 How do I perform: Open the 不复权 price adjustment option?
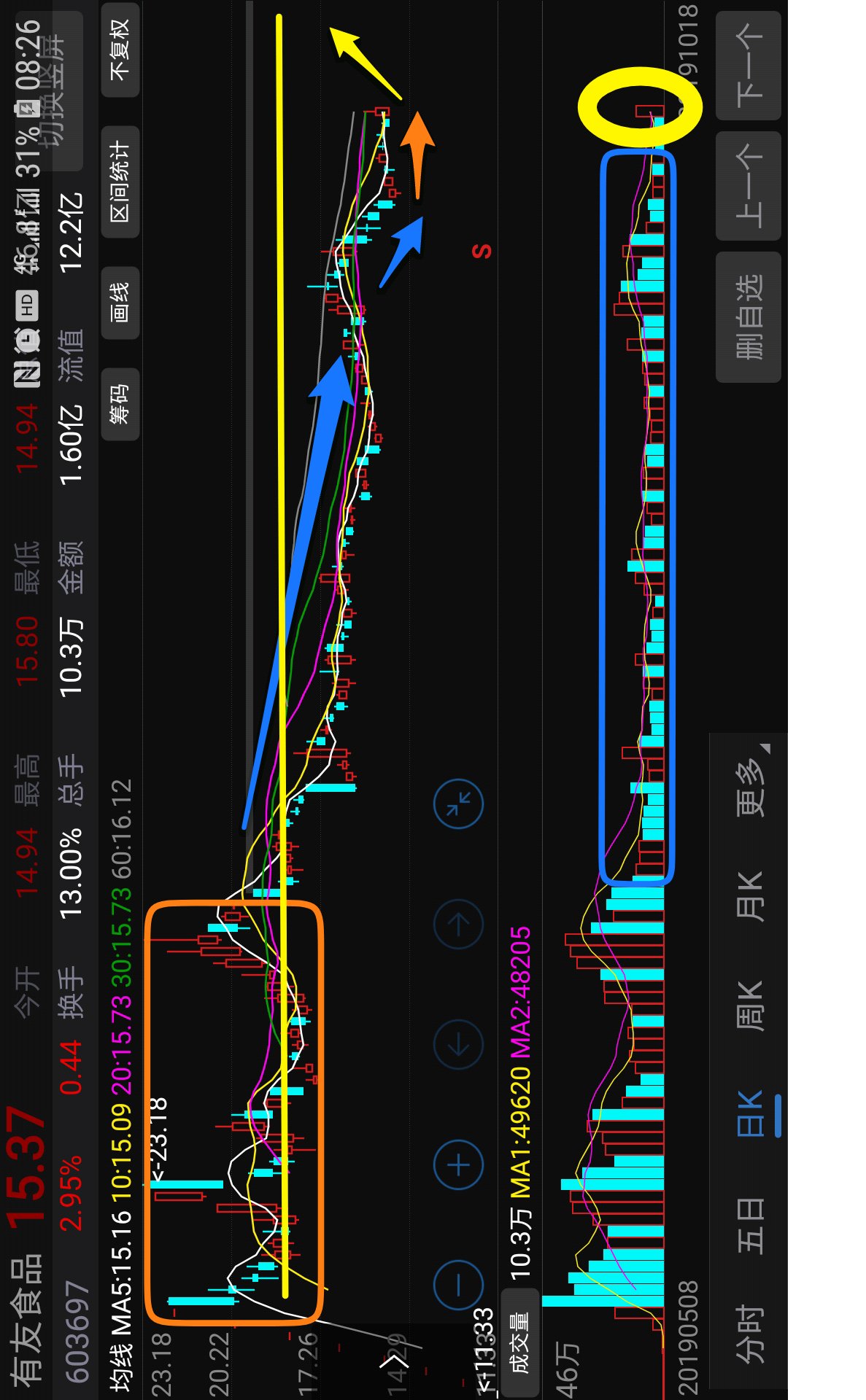pyautogui.click(x=120, y=50)
